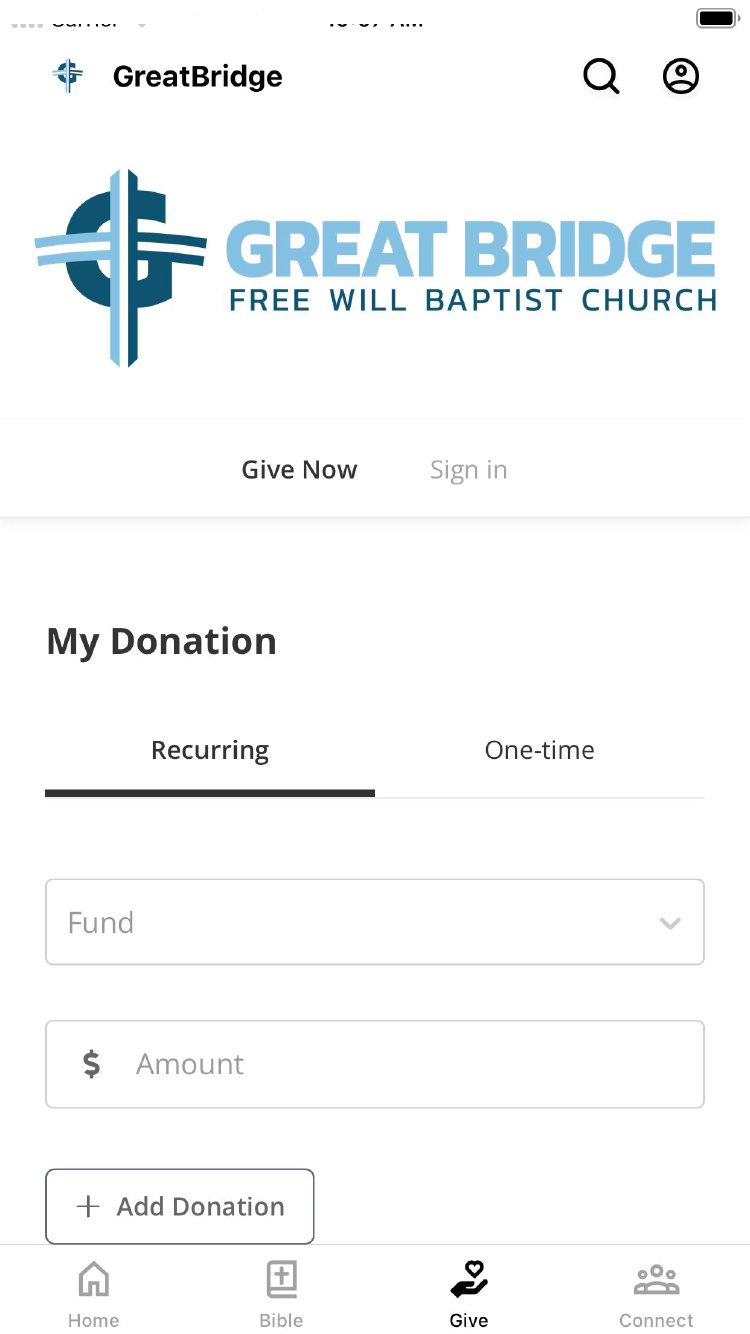The width and height of the screenshot is (750, 1334).
Task: Switch to the Connect tab
Action: click(656, 1292)
